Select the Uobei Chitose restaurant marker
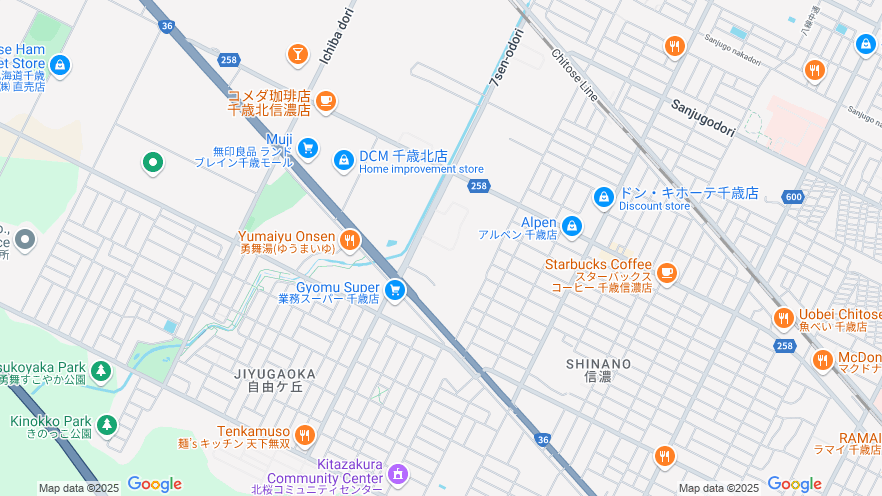 [x=783, y=318]
